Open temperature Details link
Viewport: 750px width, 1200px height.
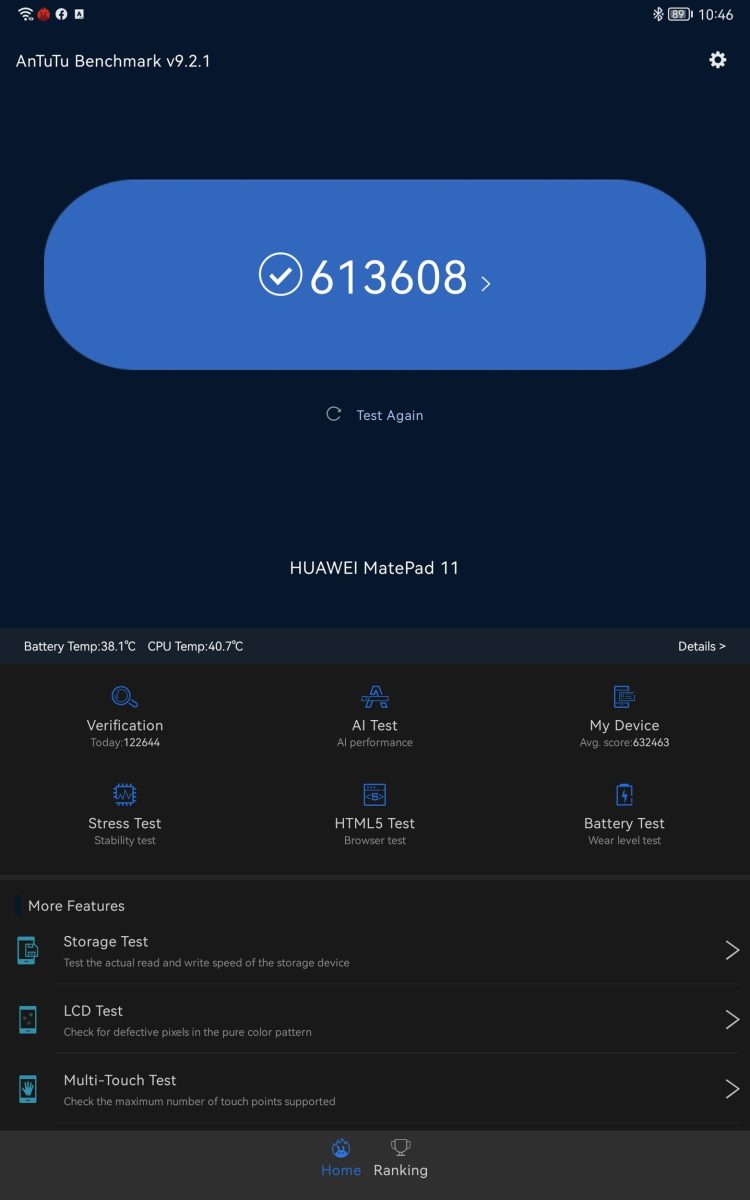tap(701, 646)
